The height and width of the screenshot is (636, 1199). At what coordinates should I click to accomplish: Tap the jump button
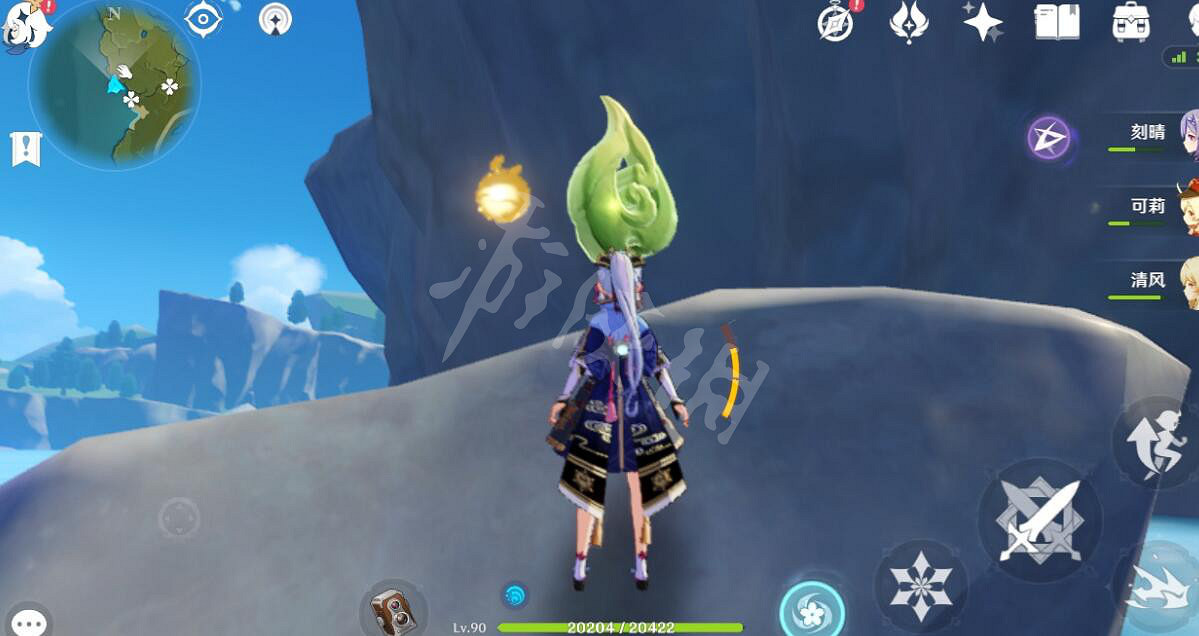click(1157, 442)
